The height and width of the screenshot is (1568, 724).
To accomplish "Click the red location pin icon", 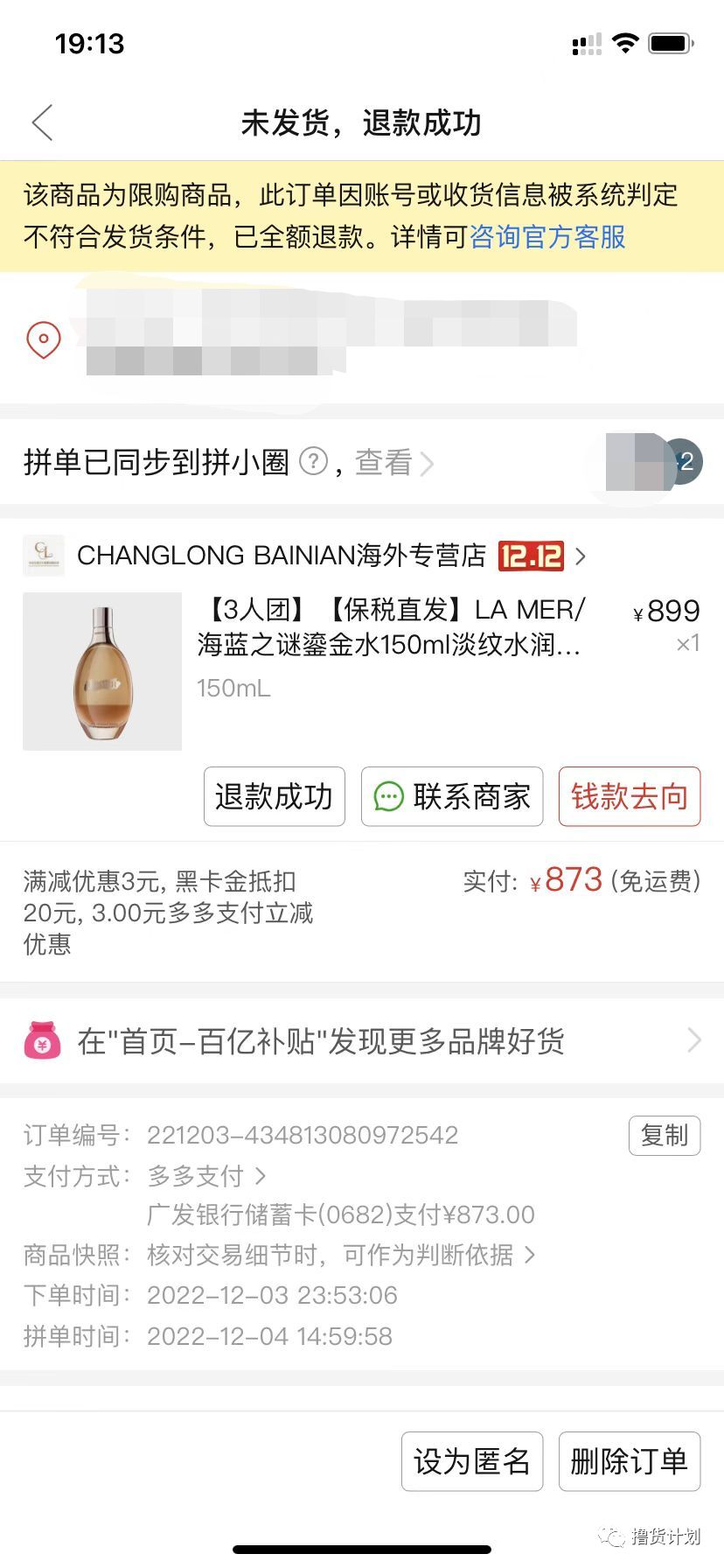I will pos(43,339).
